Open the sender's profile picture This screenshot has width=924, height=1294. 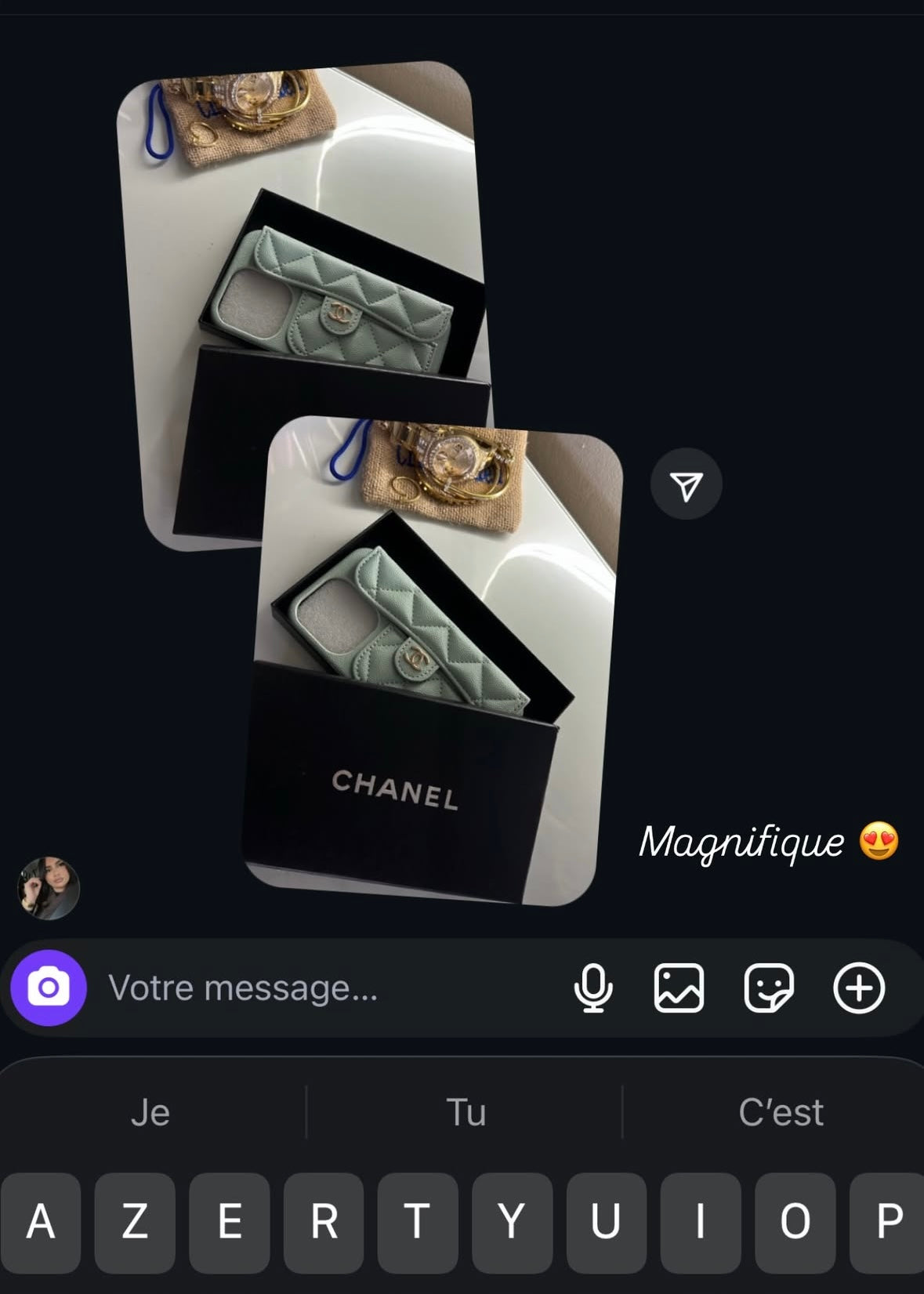49,887
